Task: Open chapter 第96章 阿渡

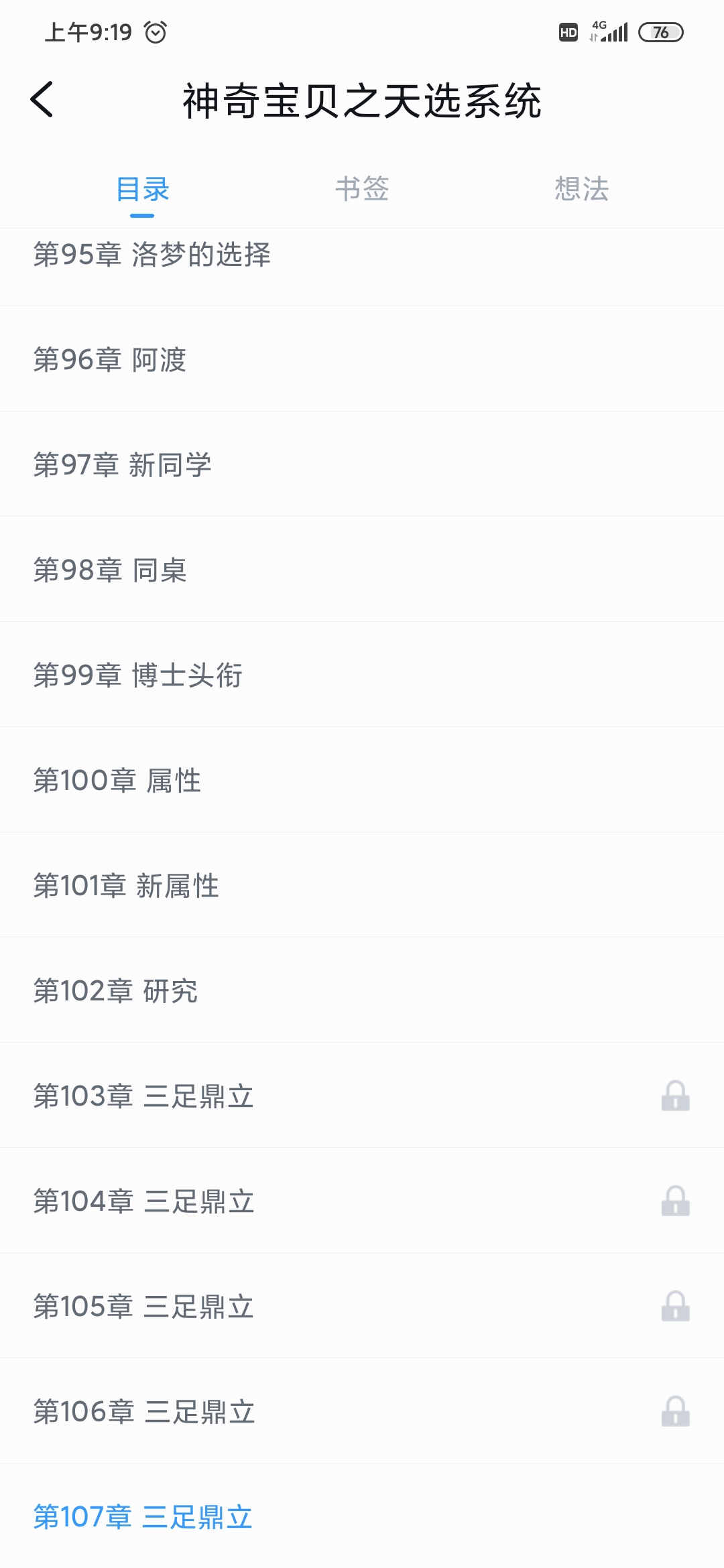Action: coord(362,359)
